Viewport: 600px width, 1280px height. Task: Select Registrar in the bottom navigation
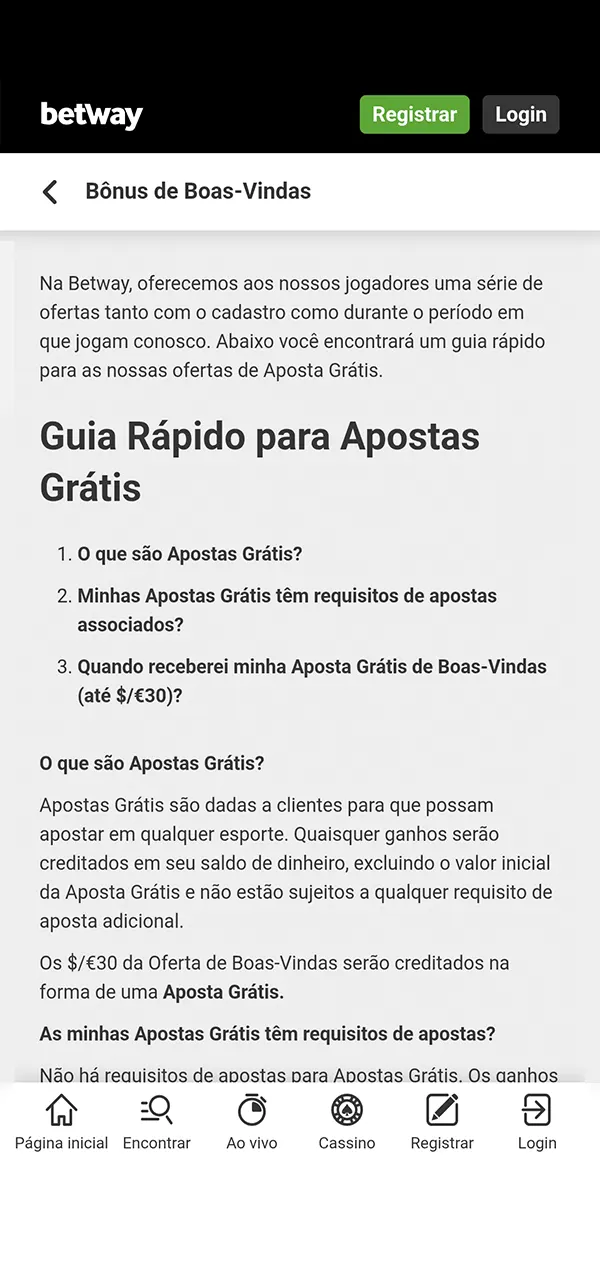point(442,1122)
